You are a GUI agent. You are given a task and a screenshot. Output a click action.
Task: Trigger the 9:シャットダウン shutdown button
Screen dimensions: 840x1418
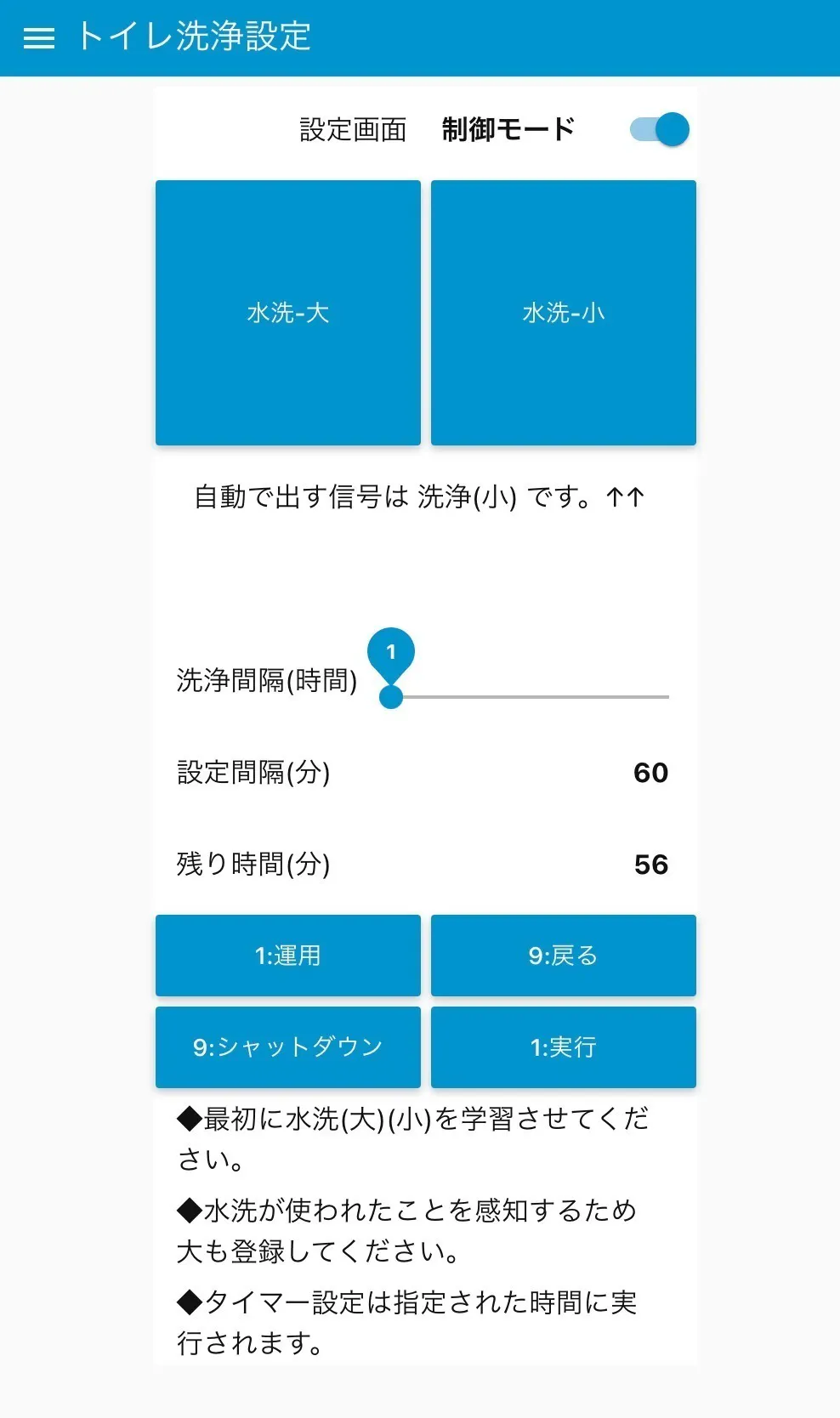pos(287,1047)
